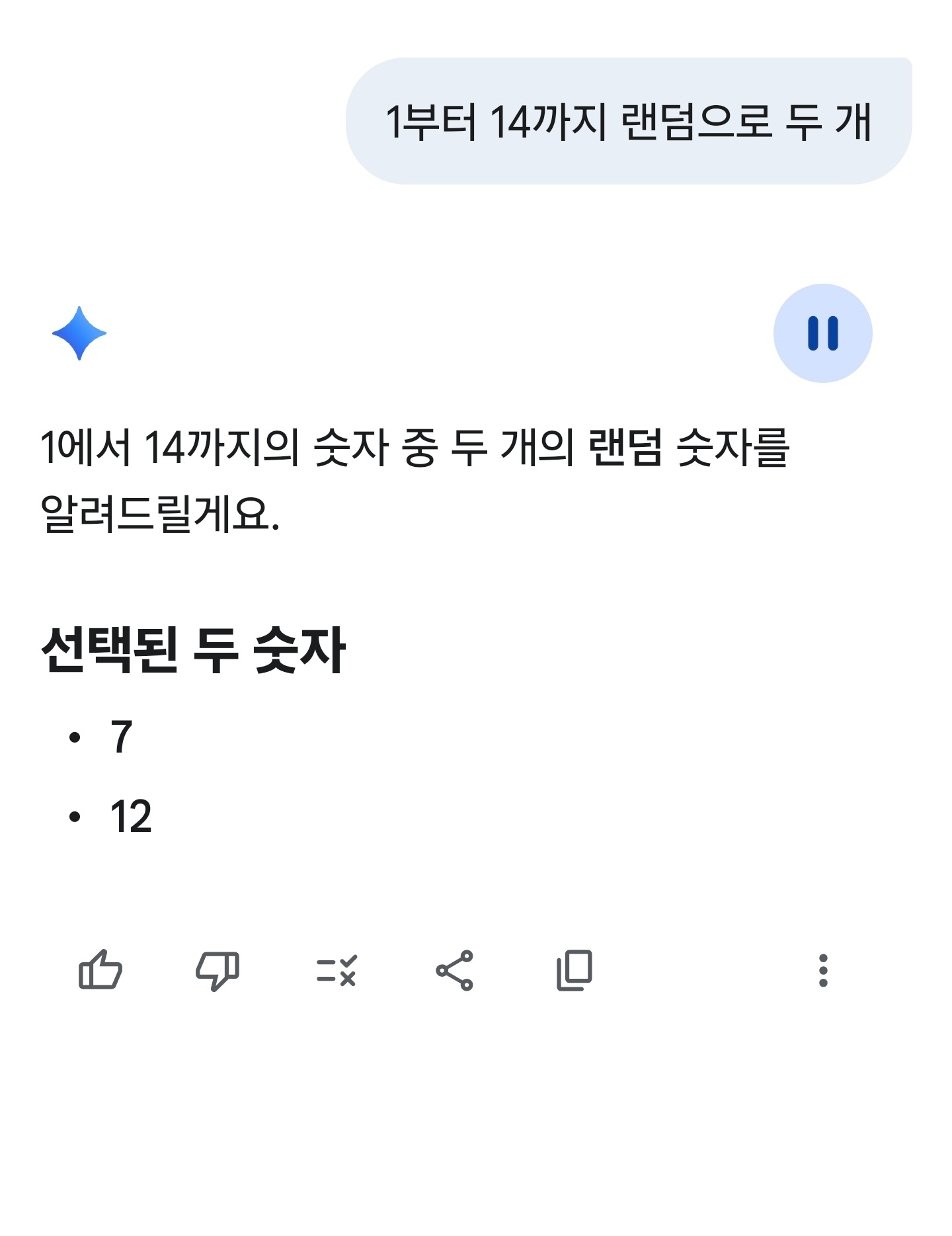
Task: Give the response a thumbs up
Action: [100, 970]
